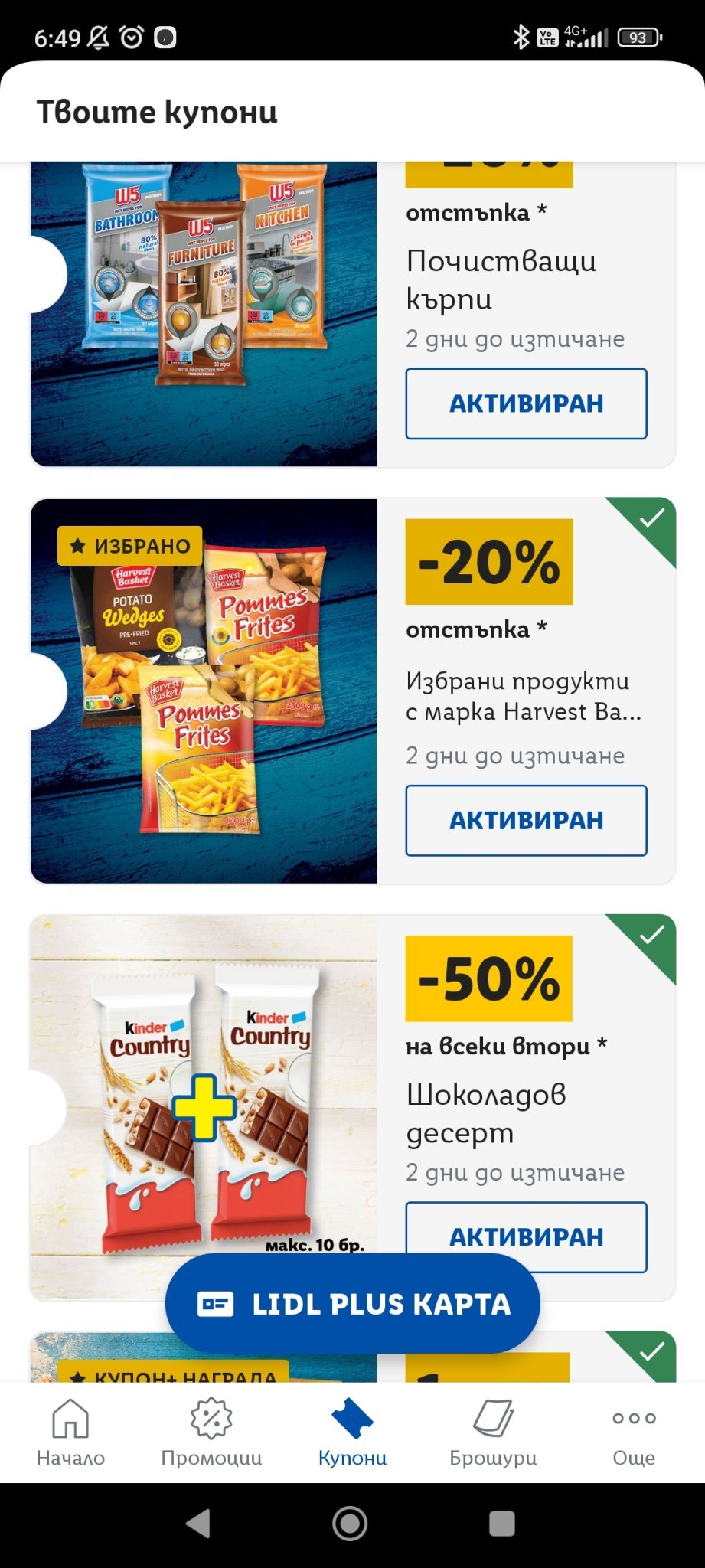This screenshot has height=1568, width=705.
Task: Tap АКТИВИРАН on the Шоколадов десерт coupon
Action: pyautogui.click(x=526, y=1227)
